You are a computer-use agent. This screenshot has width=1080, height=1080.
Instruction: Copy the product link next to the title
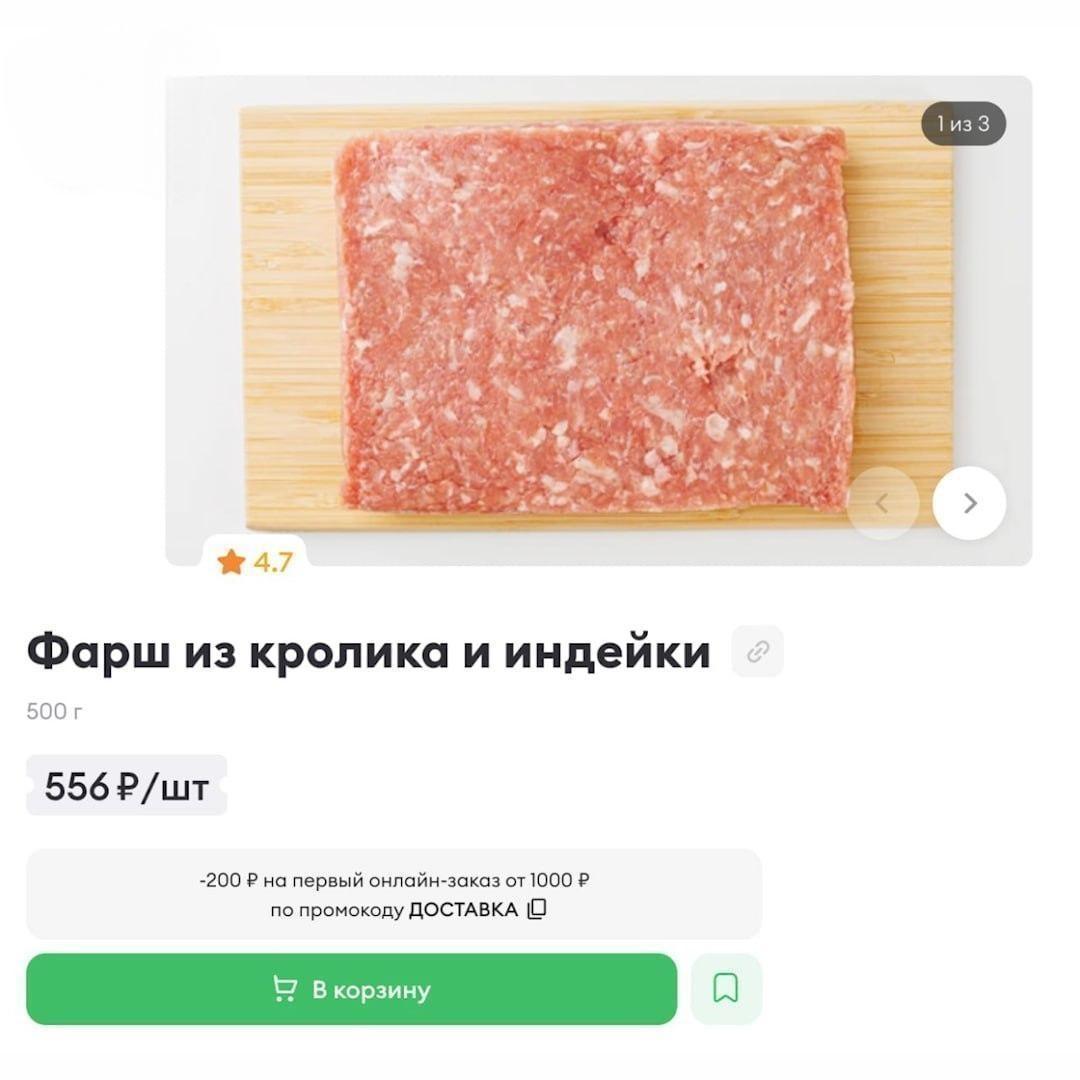click(x=757, y=652)
